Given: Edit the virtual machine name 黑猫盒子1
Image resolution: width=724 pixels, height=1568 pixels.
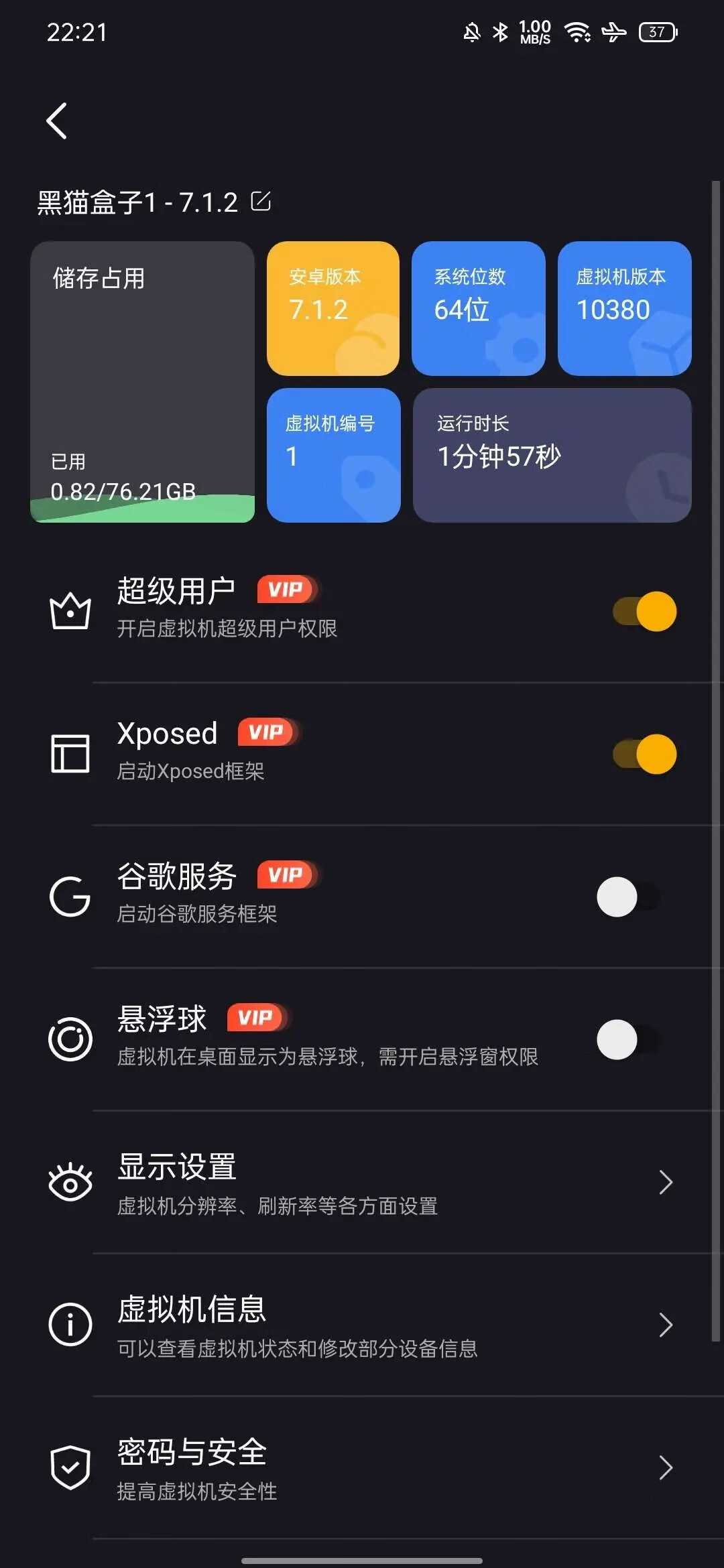Looking at the screenshot, I should pyautogui.click(x=261, y=201).
